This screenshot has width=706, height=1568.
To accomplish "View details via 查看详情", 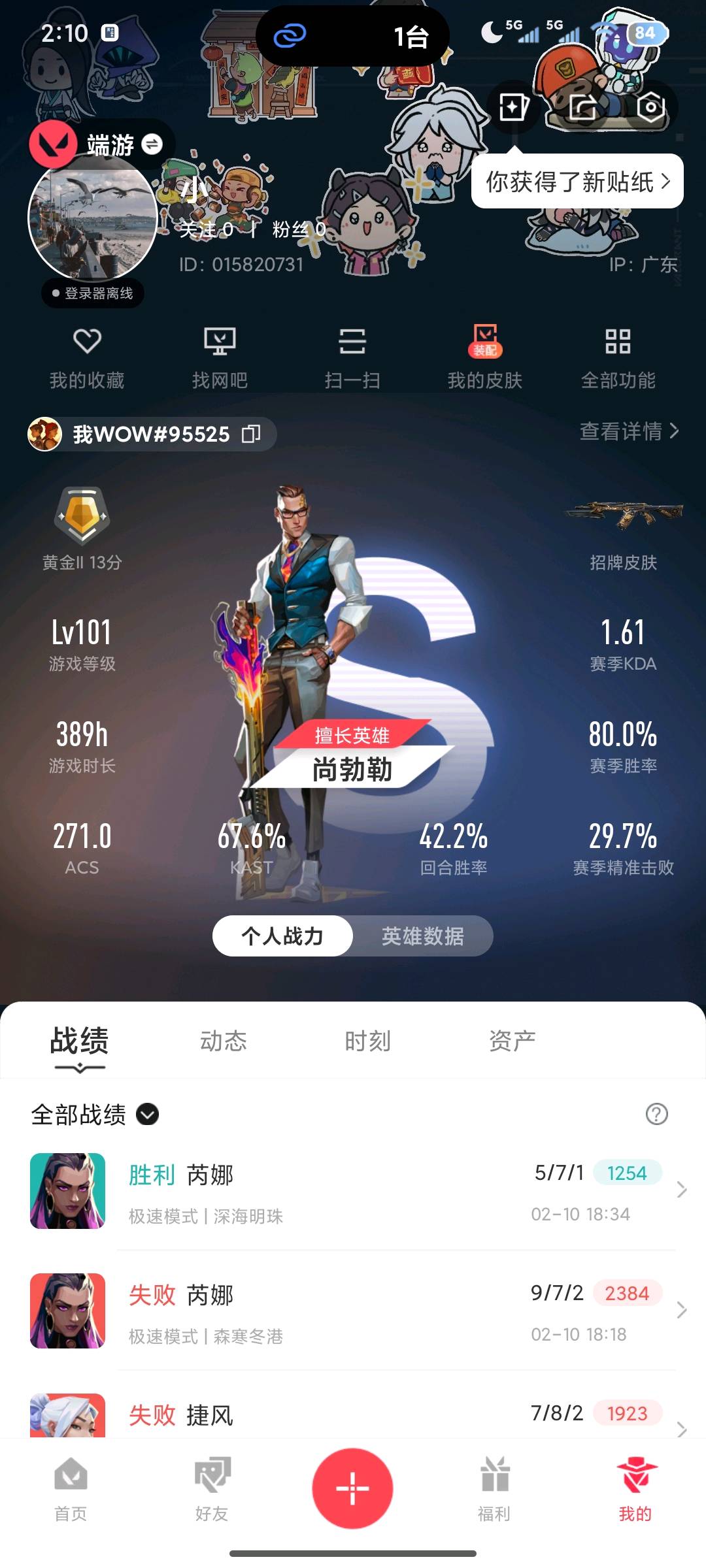I will tap(629, 431).
